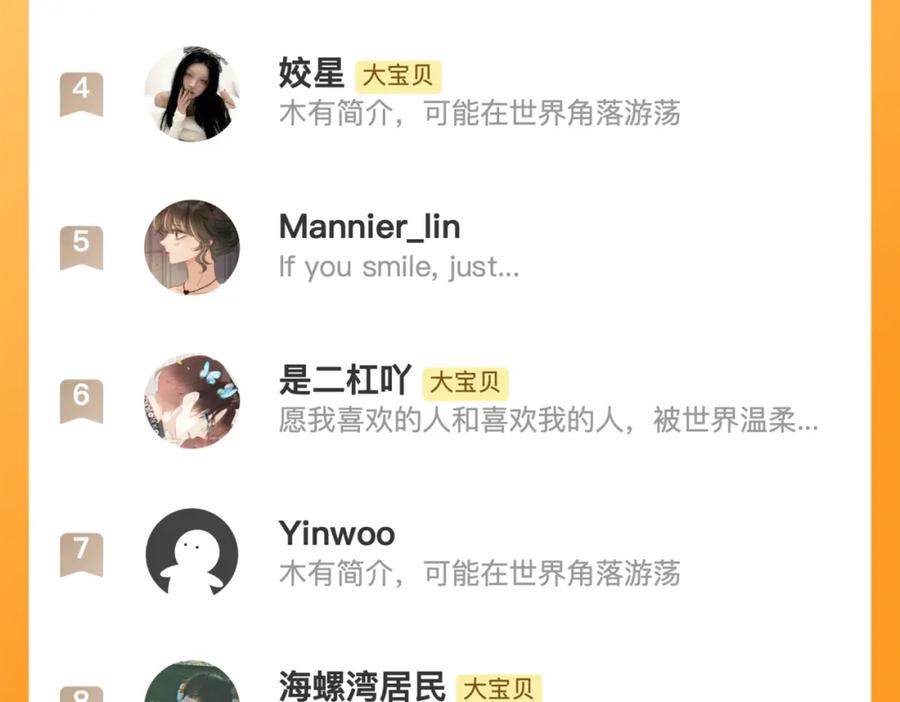Open Yinwoo's profile row
The height and width of the screenshot is (702, 900).
(450, 553)
